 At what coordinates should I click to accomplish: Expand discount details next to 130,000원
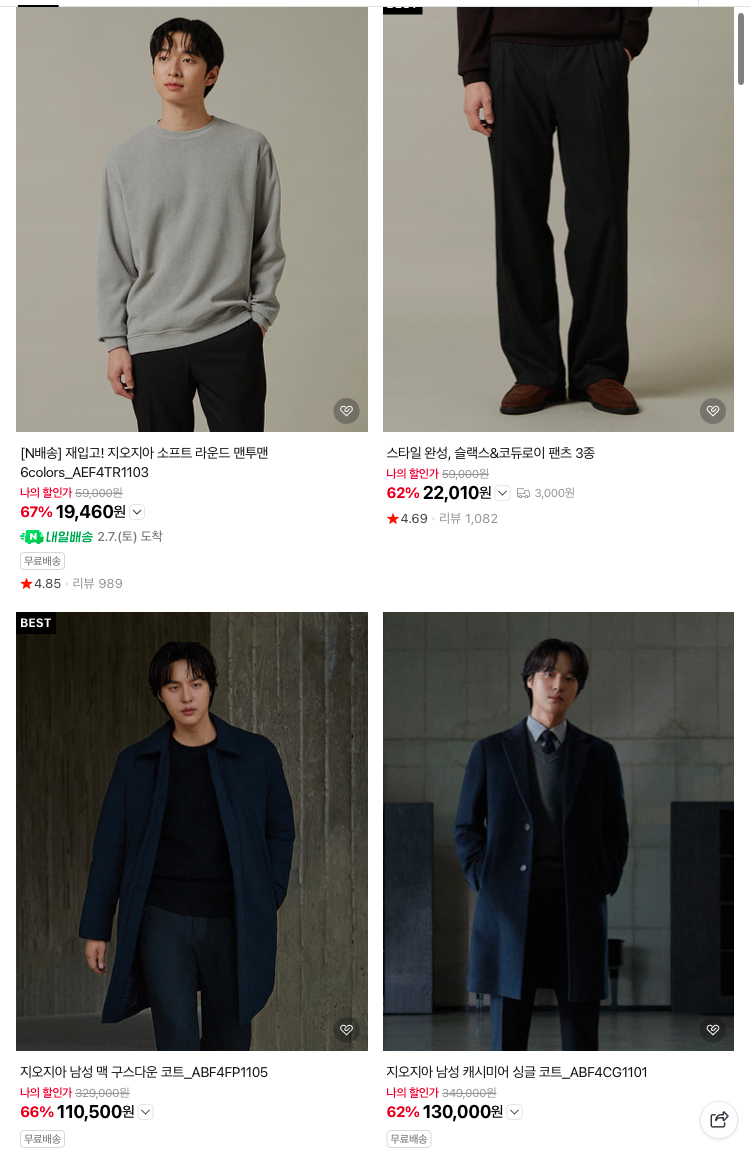click(514, 1112)
